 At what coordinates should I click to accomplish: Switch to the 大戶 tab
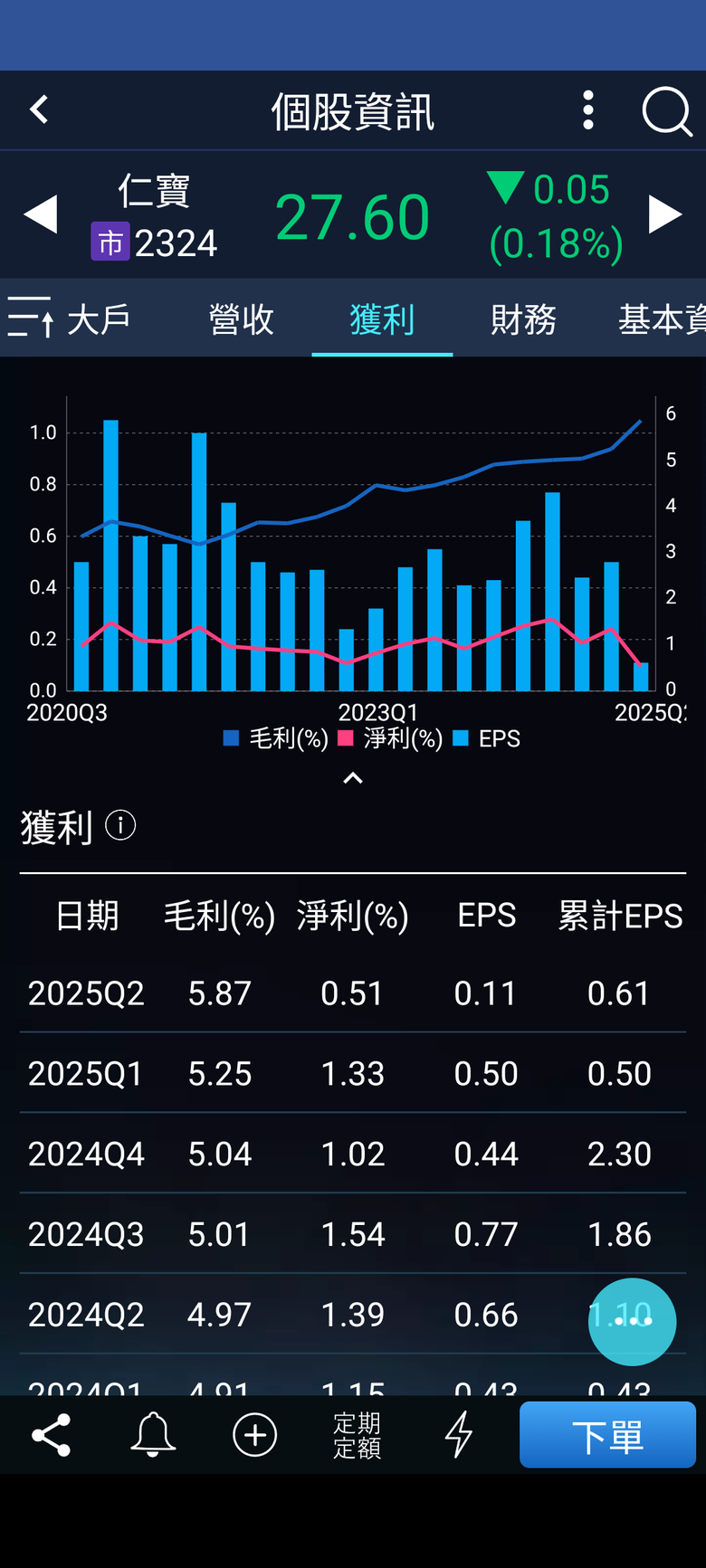click(99, 319)
